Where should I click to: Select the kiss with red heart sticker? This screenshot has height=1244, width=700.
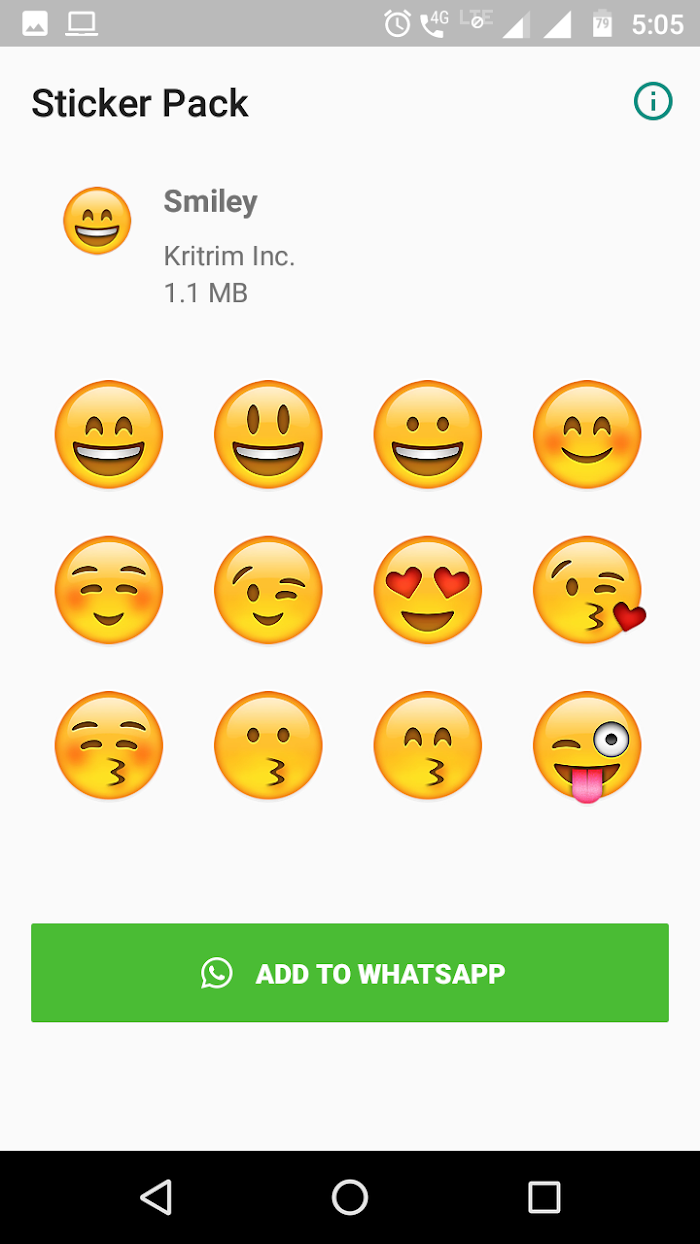(x=589, y=590)
